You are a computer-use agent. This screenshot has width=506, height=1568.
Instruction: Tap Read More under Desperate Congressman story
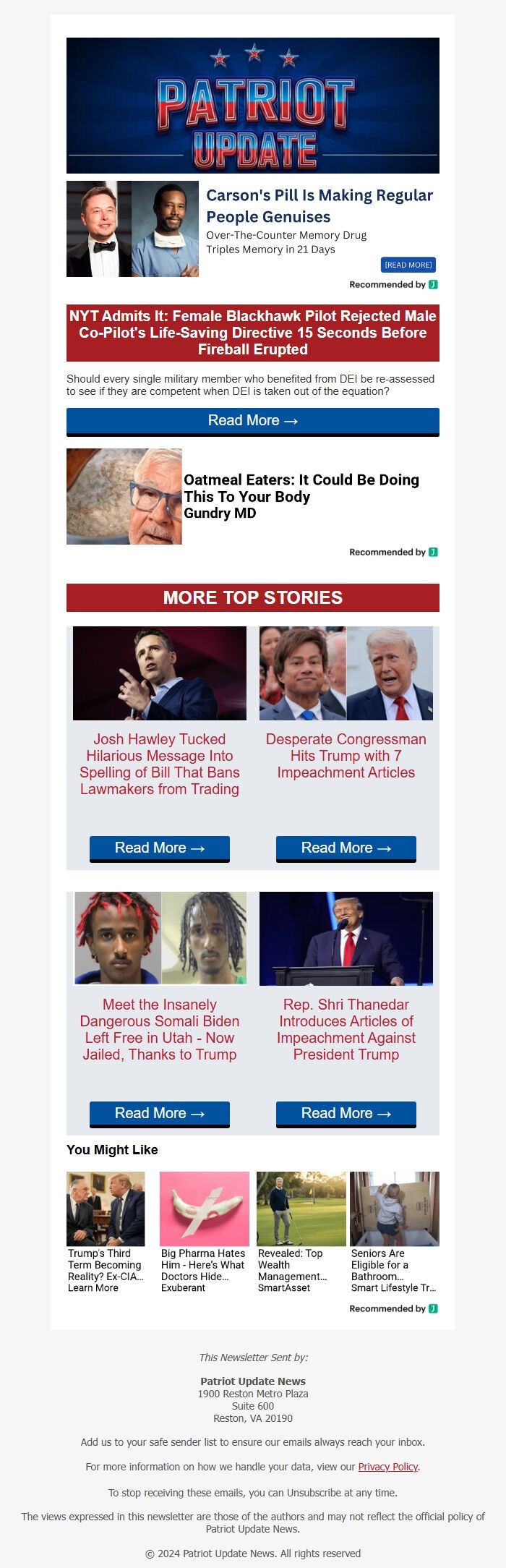(346, 848)
